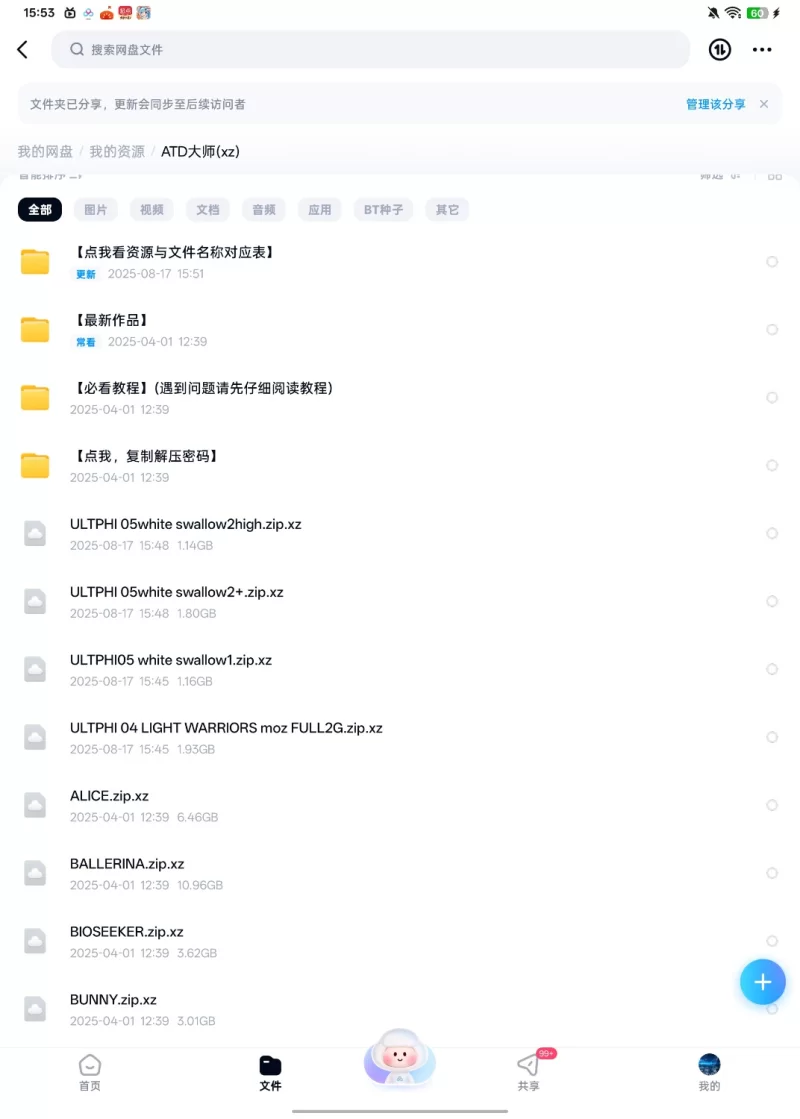
Task: Open the 【最新作品】 folder
Action: pos(112,320)
